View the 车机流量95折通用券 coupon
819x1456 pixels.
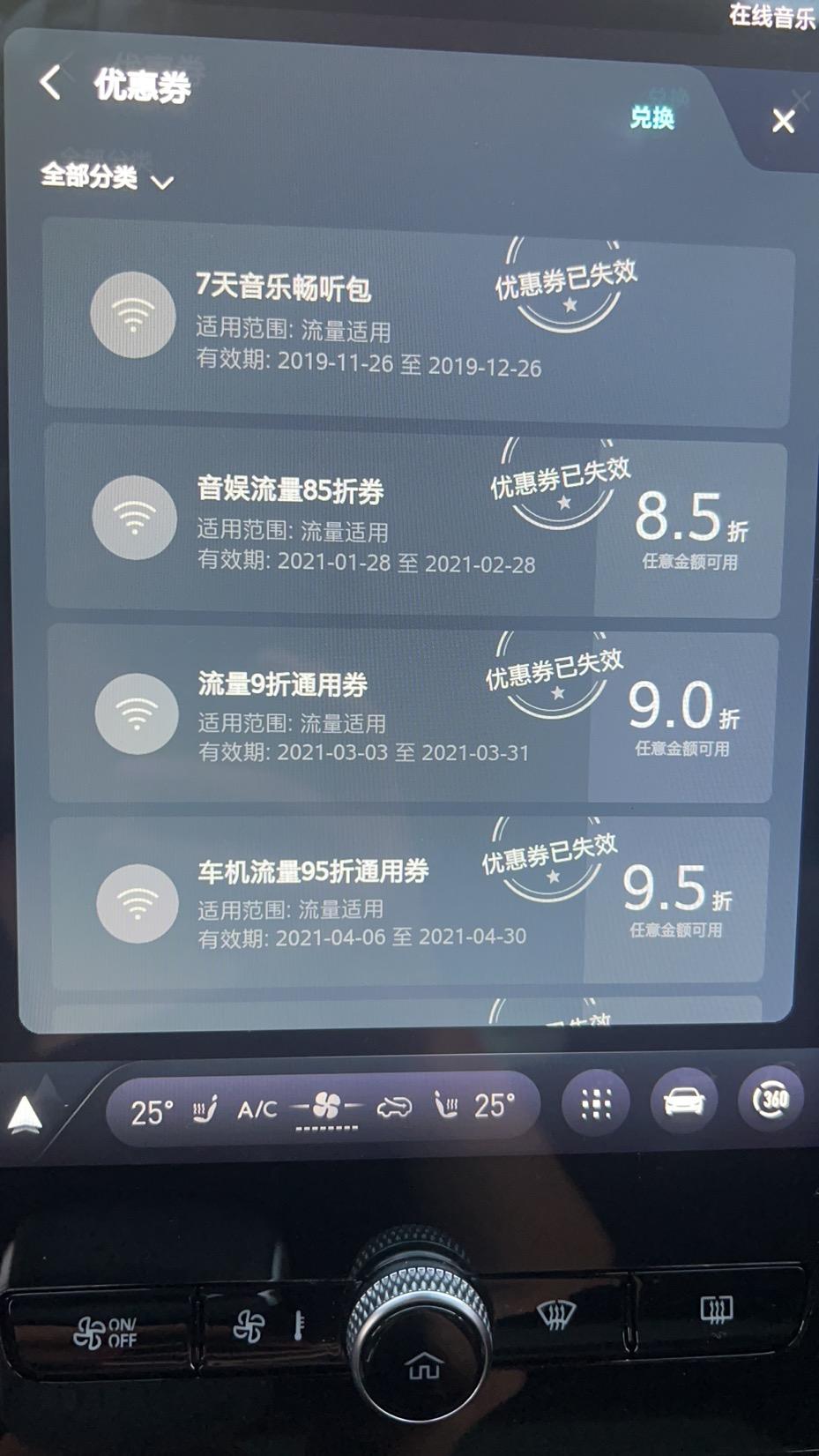pos(408,901)
